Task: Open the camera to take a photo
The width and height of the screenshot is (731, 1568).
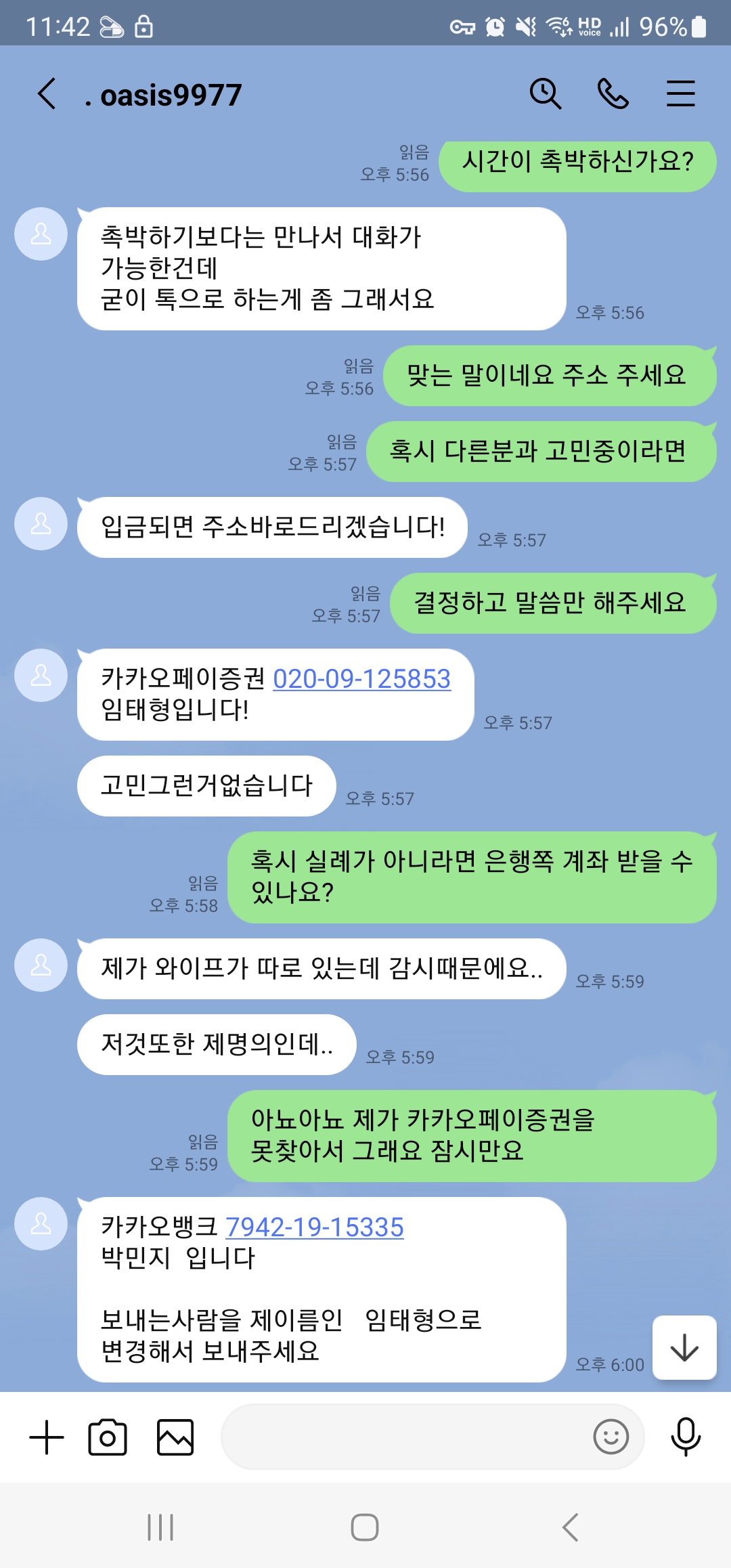Action: click(x=108, y=1437)
